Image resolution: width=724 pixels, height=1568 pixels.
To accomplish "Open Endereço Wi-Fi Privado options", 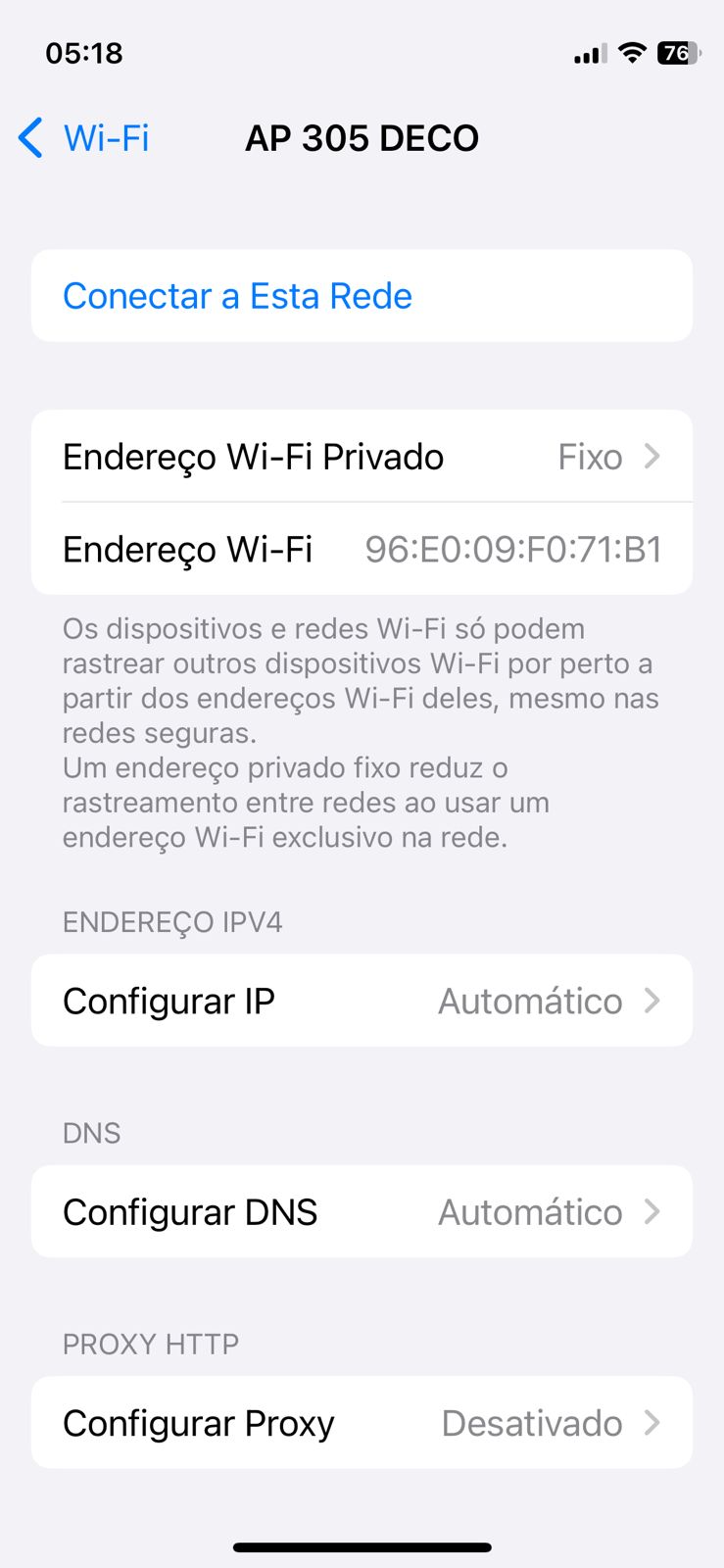I will click(x=362, y=457).
